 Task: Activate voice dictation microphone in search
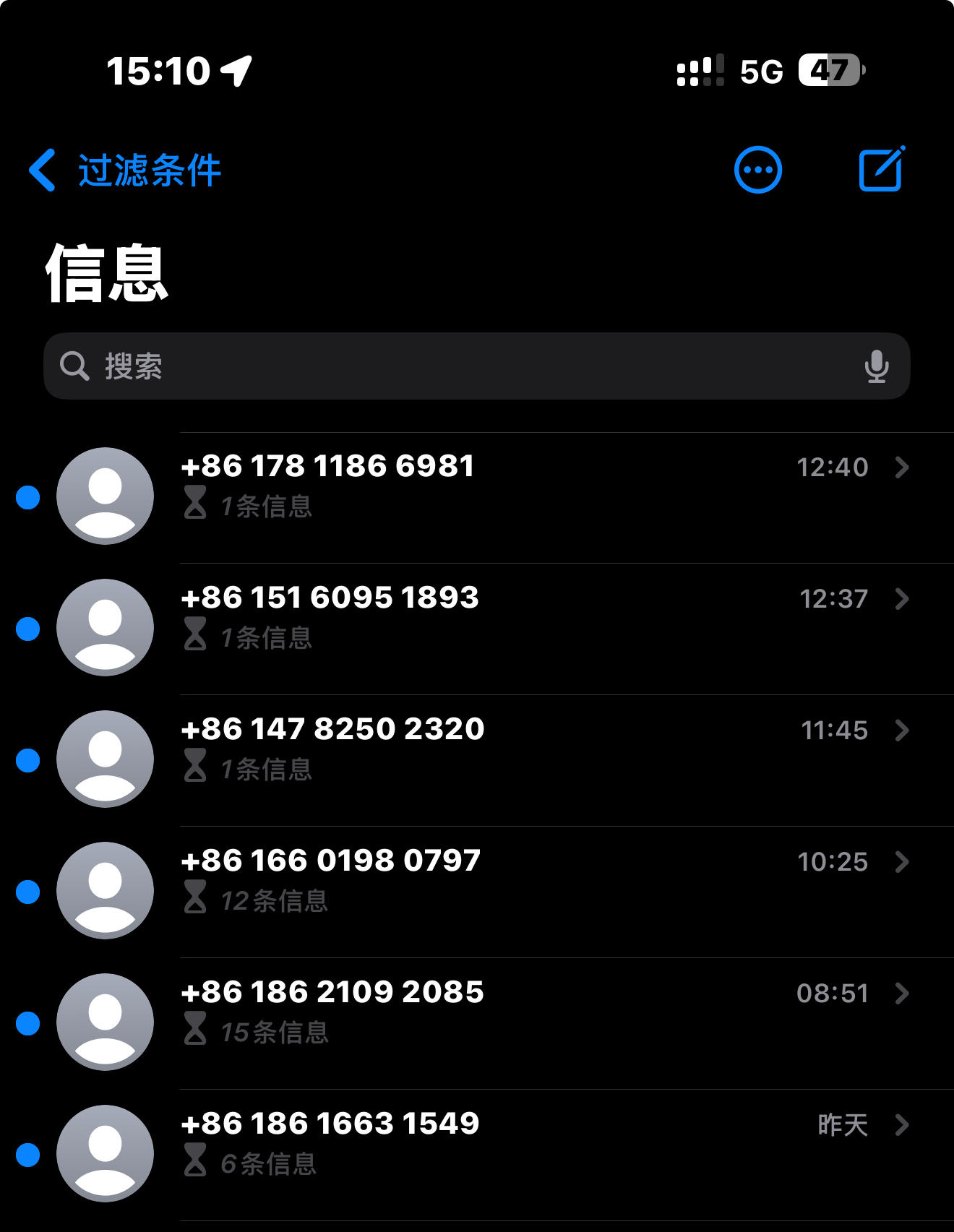876,366
